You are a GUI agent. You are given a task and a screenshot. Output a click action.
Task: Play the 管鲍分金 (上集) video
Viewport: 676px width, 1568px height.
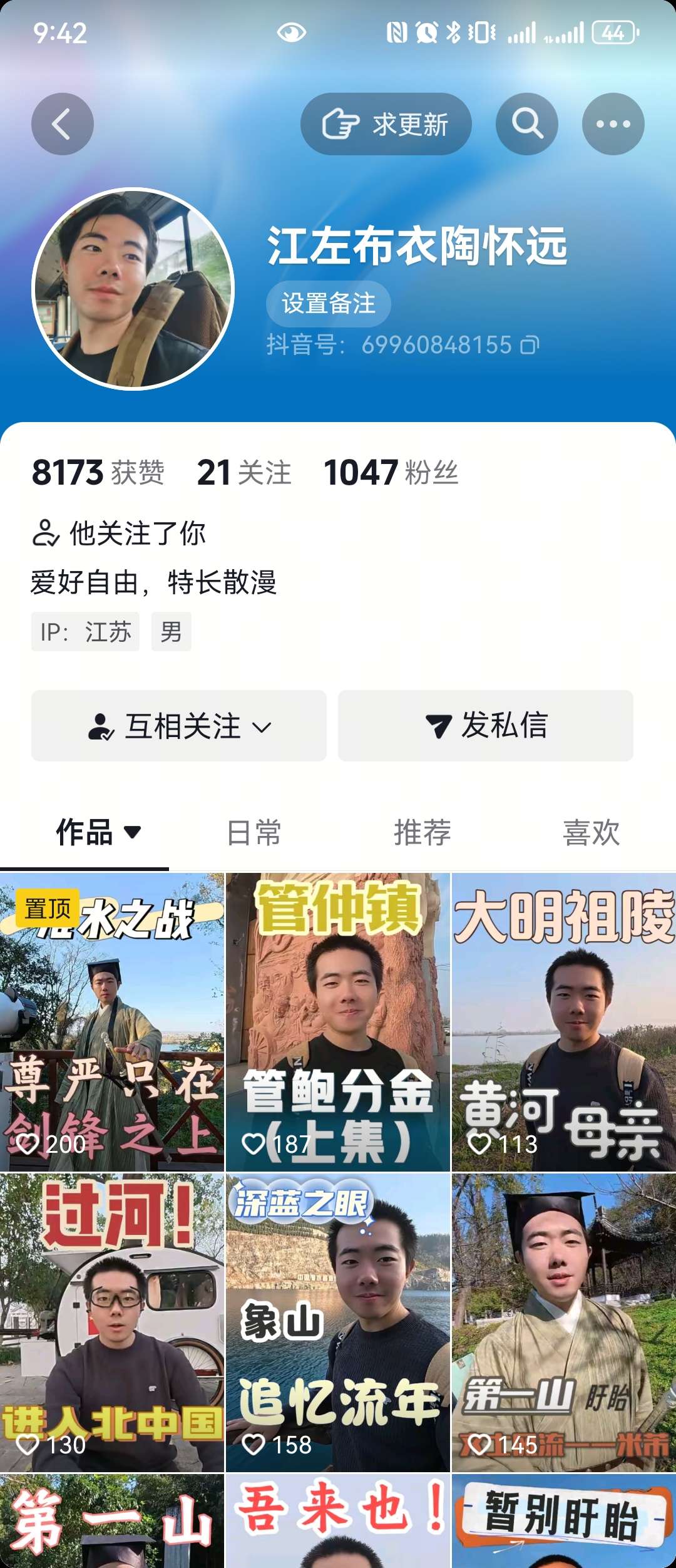[x=338, y=1022]
